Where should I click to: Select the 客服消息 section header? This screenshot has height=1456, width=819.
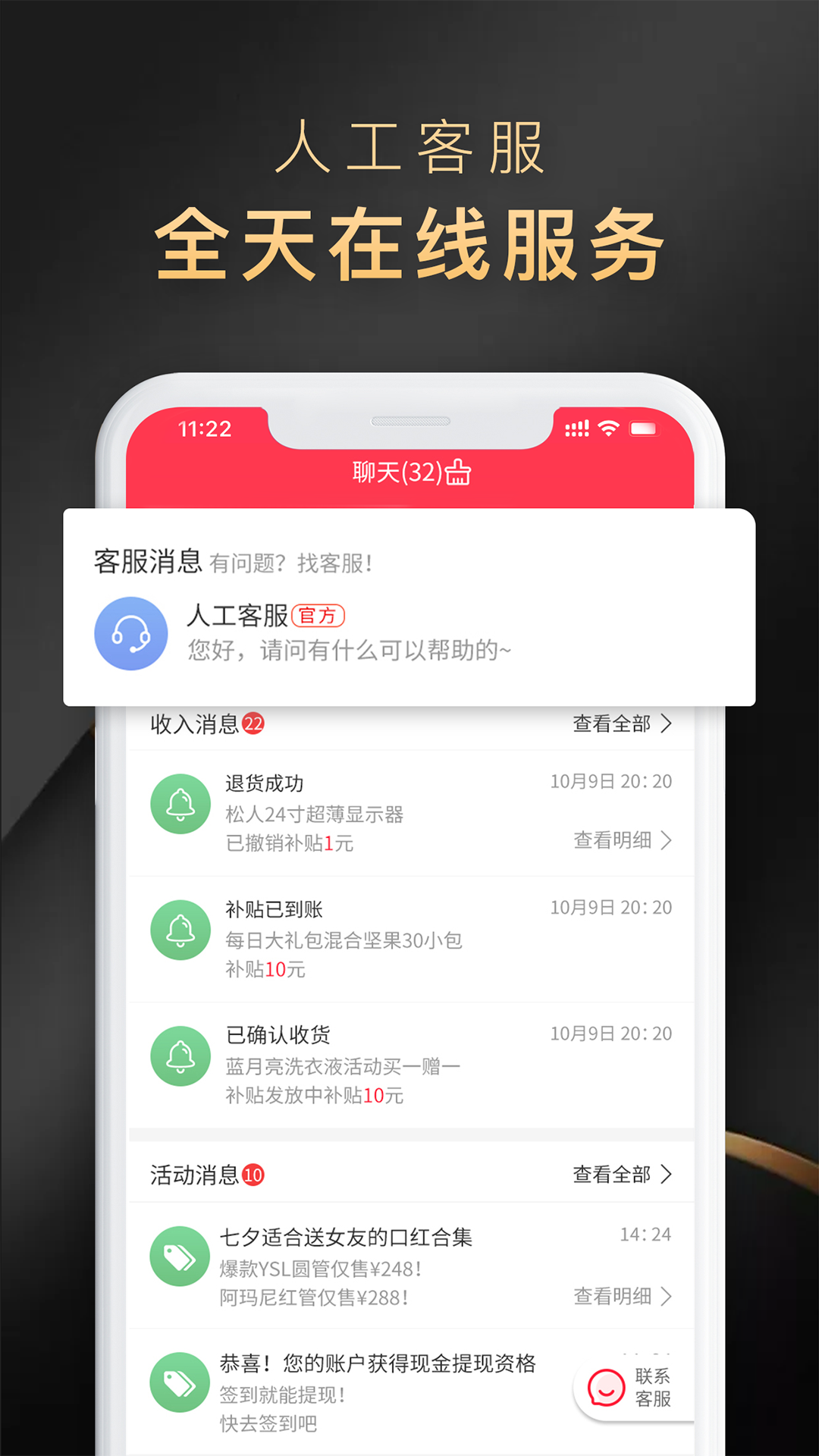(x=146, y=562)
